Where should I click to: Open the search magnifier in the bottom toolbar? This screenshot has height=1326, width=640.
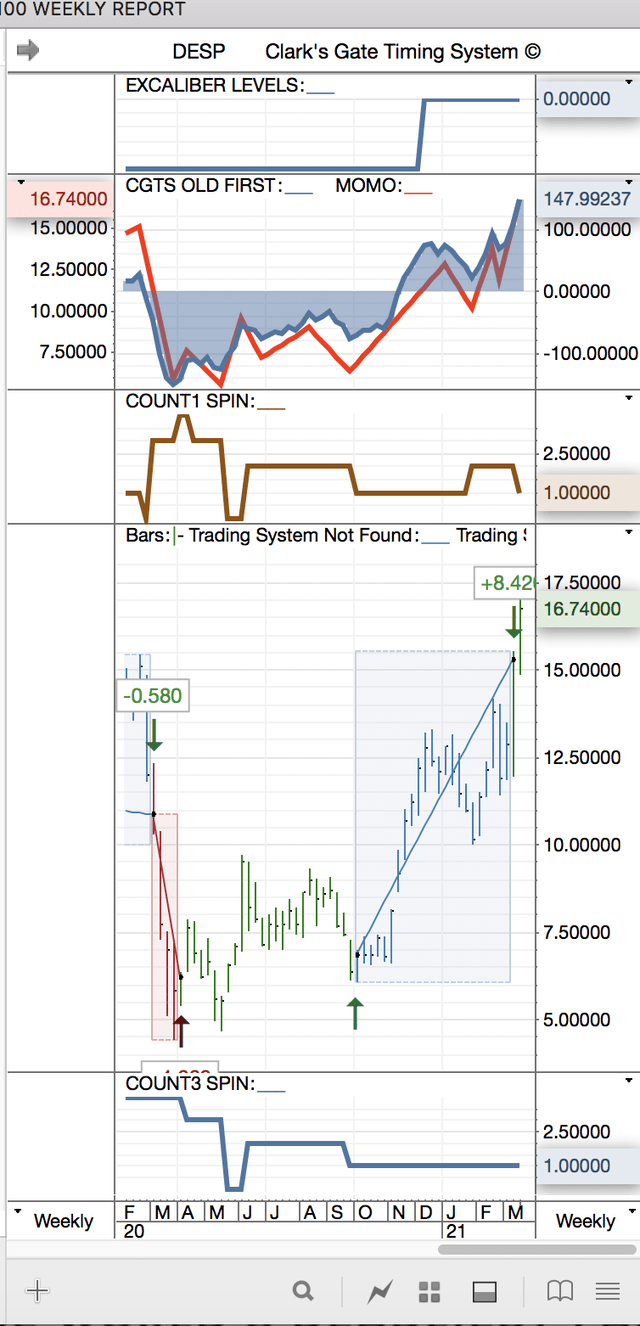pyautogui.click(x=303, y=1291)
